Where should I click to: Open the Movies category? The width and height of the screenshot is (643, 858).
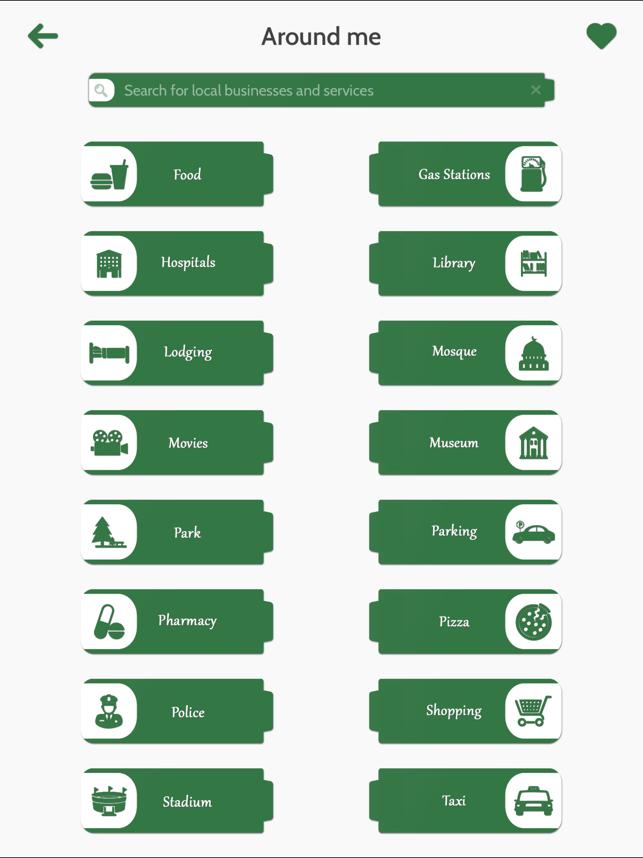(x=175, y=442)
